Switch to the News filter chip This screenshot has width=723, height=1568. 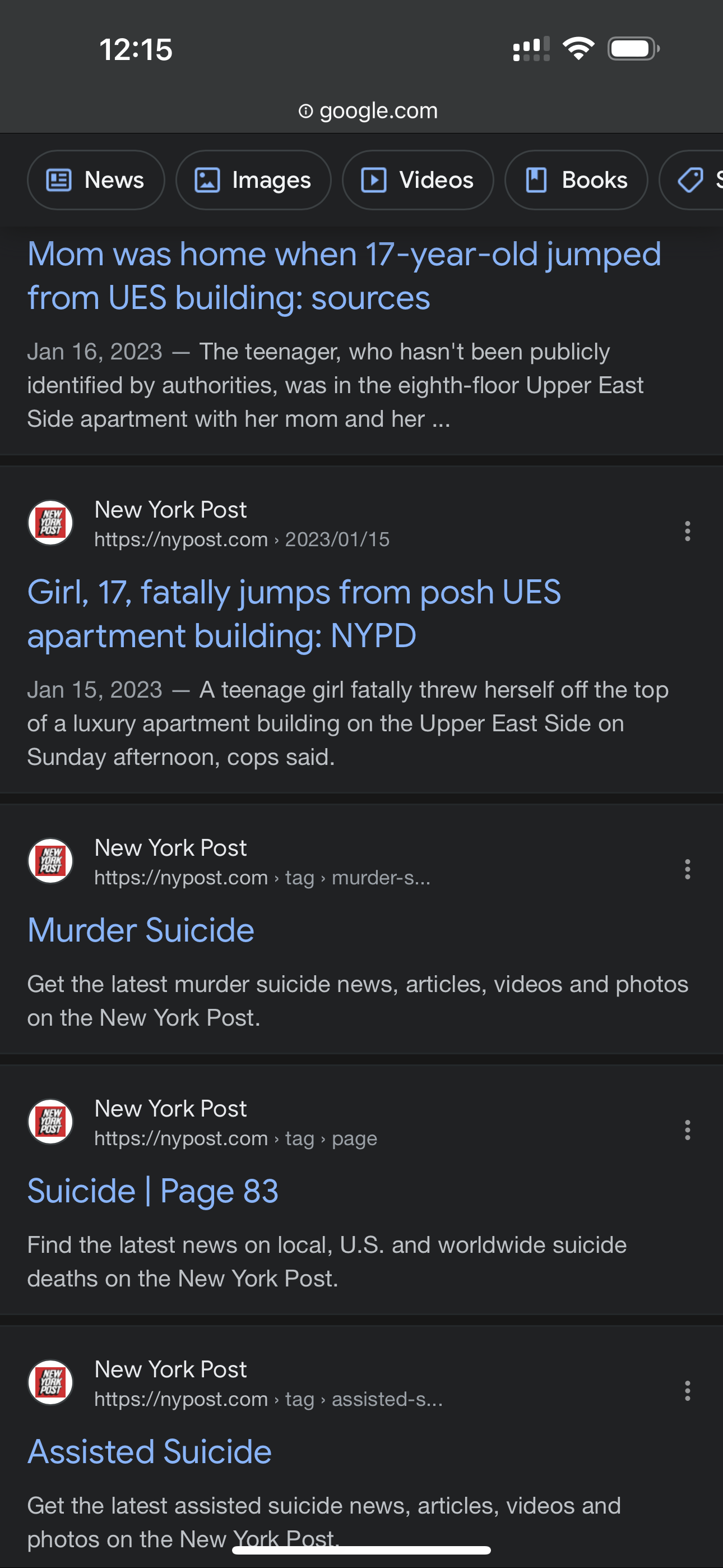click(95, 180)
